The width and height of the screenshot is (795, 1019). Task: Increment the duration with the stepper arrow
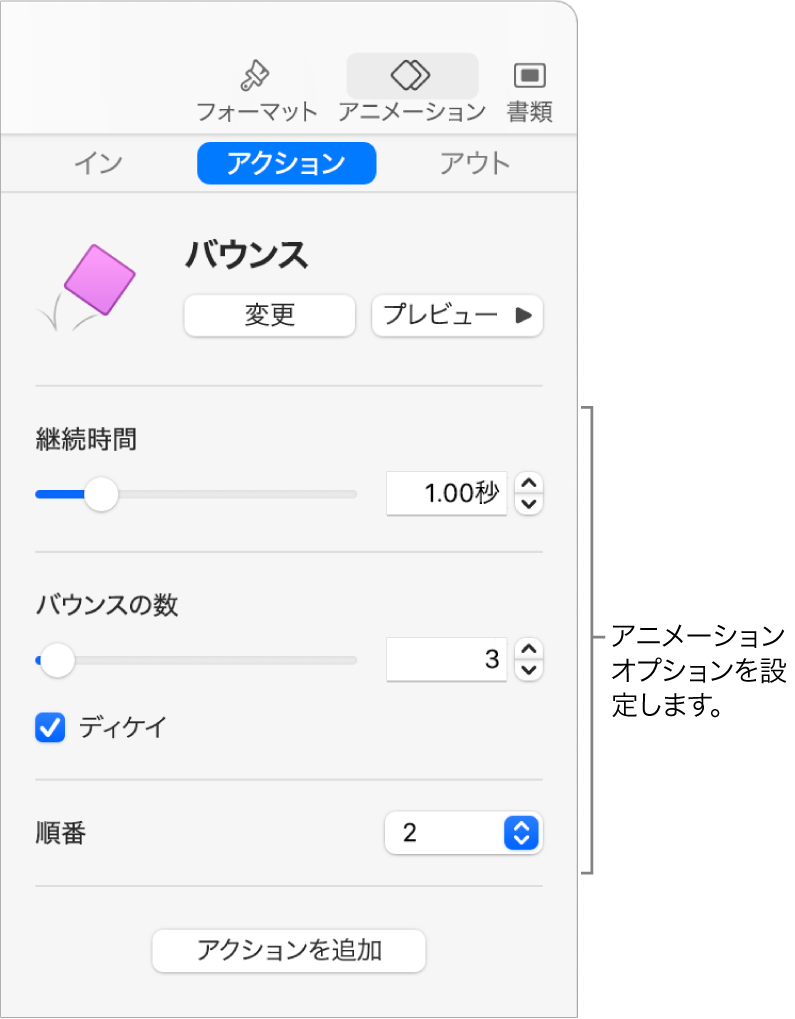coord(528,485)
